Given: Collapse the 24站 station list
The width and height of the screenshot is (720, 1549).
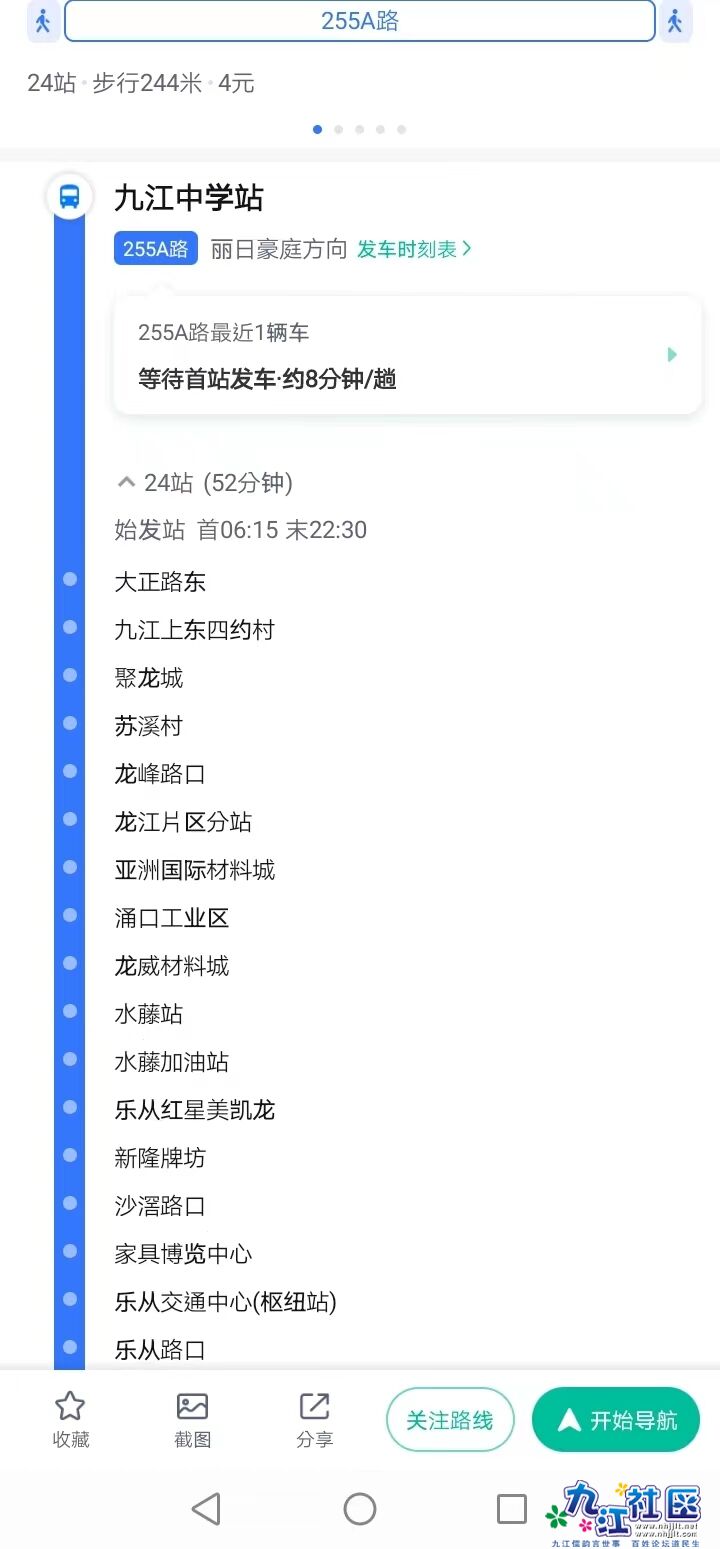Looking at the screenshot, I should [x=126, y=481].
